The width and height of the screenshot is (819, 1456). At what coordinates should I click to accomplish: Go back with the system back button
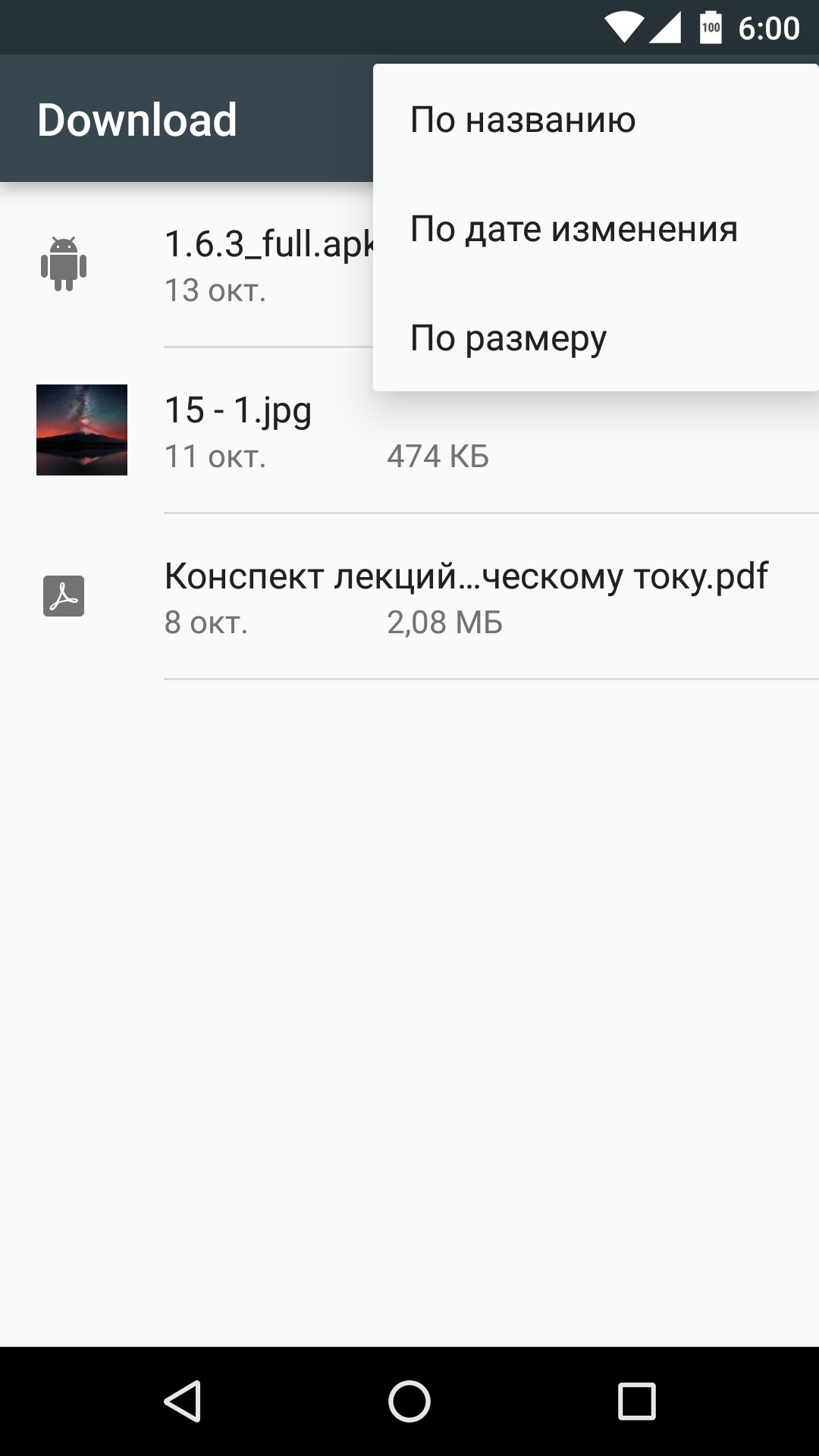pyautogui.click(x=182, y=1401)
